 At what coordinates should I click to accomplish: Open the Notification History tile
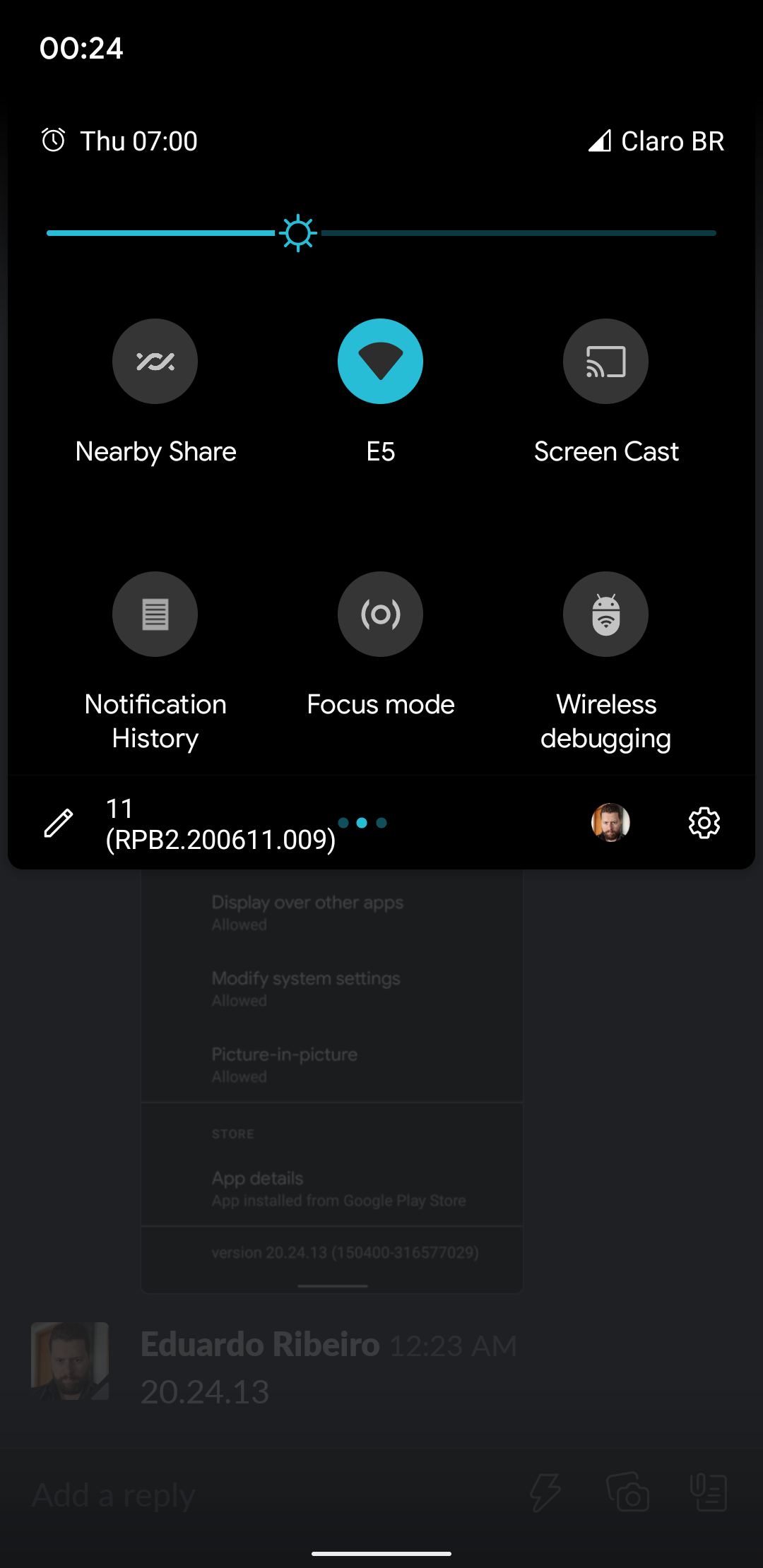point(155,614)
